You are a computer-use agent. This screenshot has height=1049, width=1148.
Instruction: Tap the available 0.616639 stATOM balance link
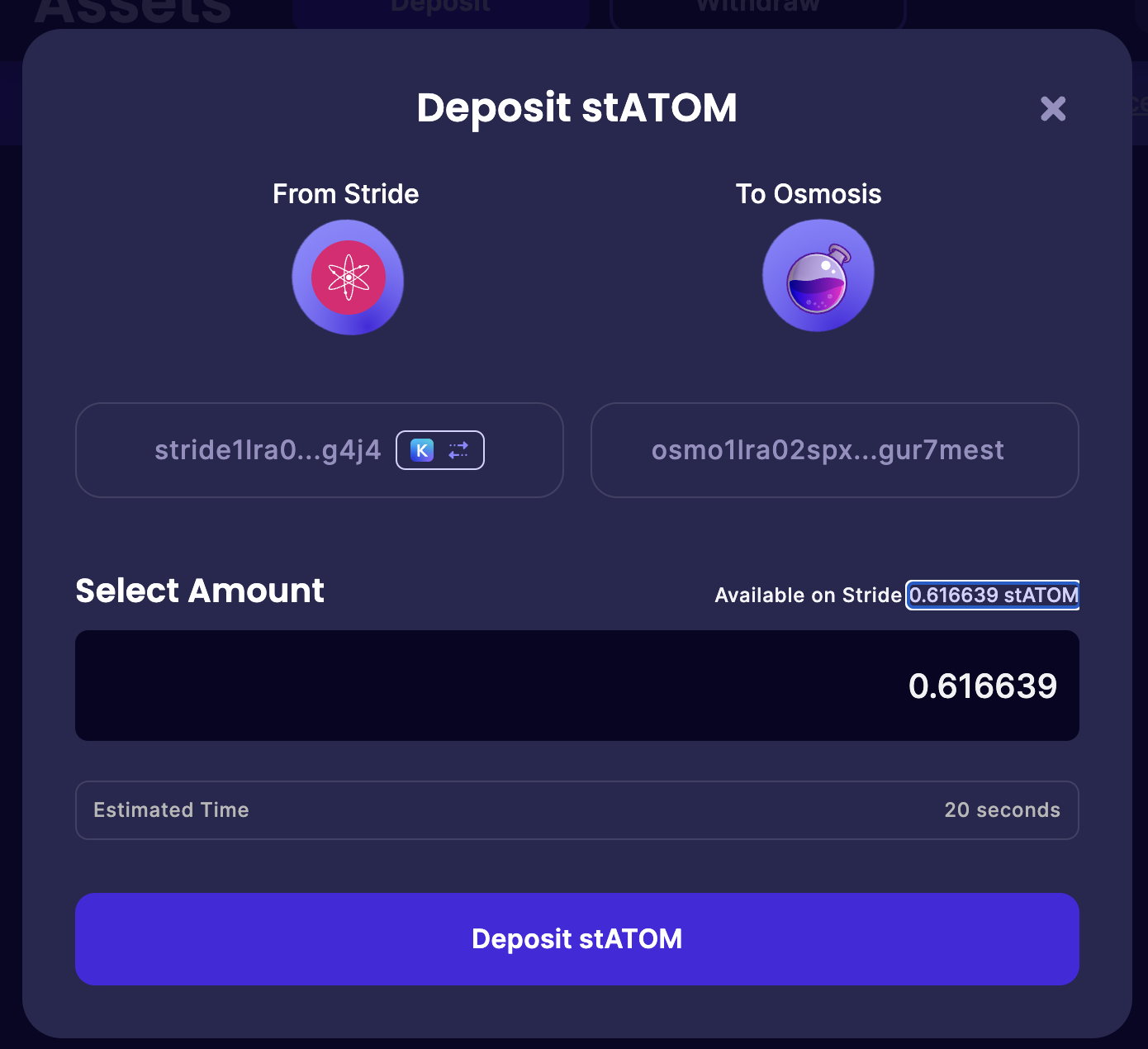[993, 595]
